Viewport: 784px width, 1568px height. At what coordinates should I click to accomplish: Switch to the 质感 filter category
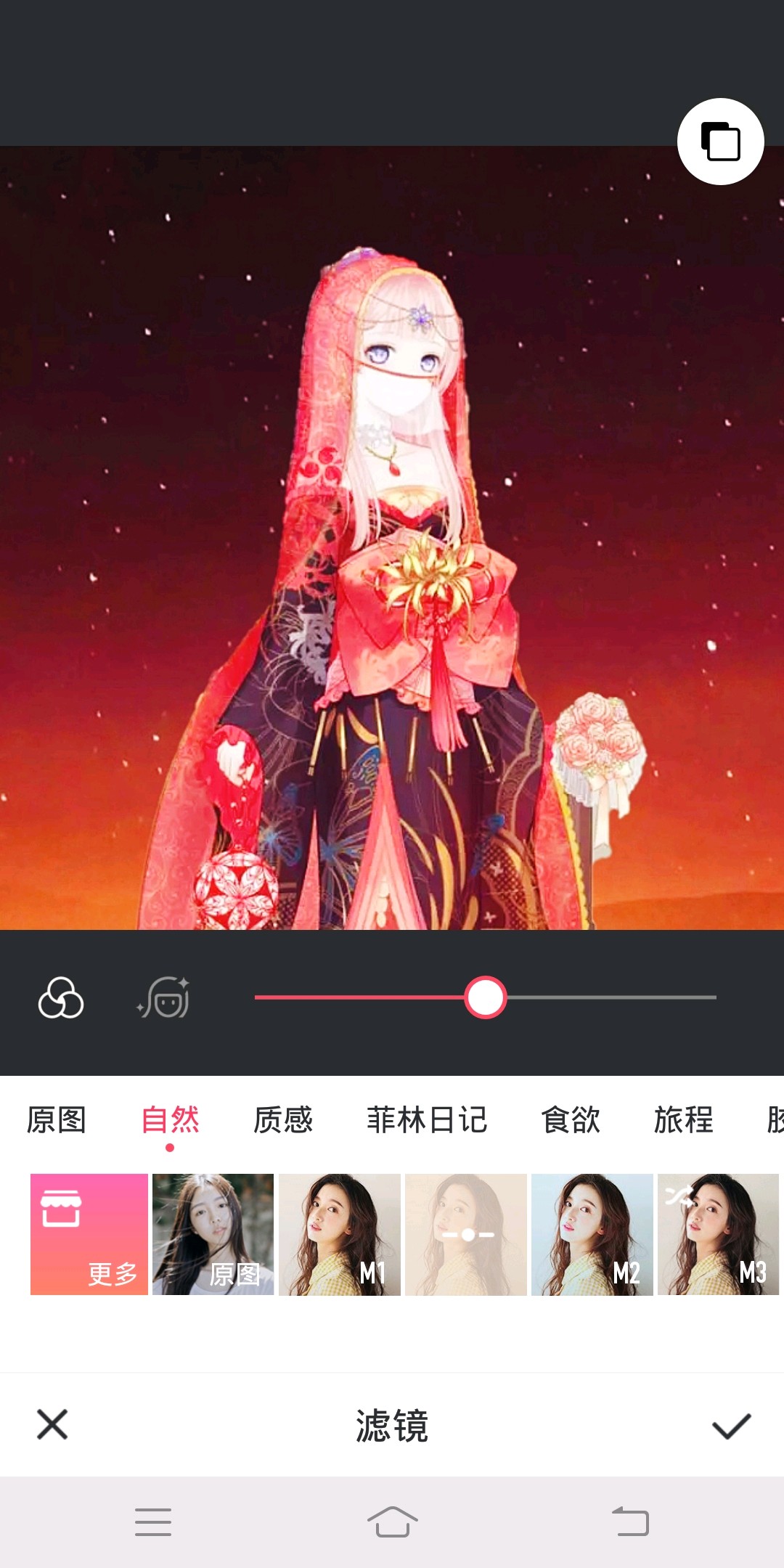coord(283,1119)
